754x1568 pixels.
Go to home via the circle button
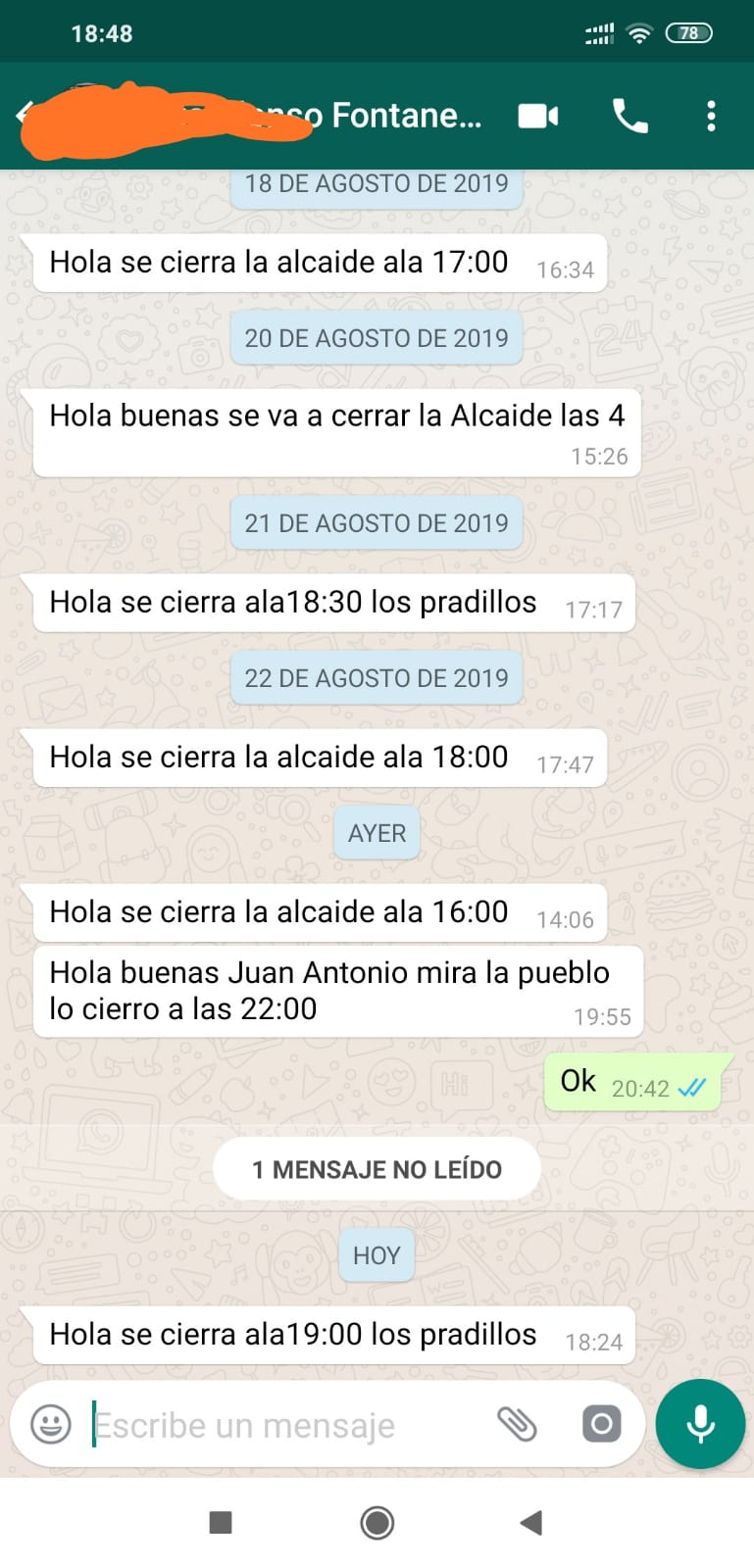point(377,1522)
